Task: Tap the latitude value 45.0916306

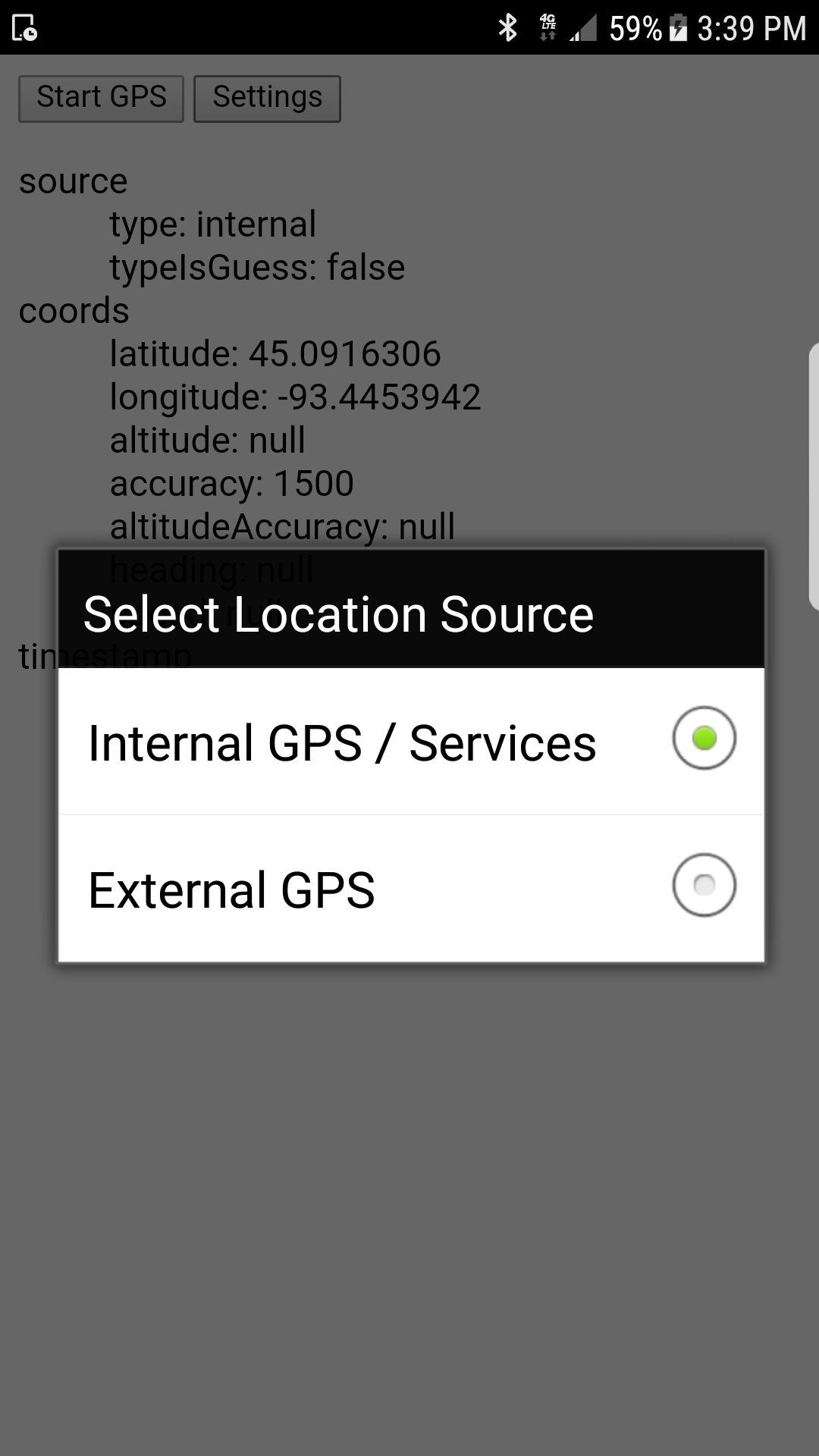Action: coord(345,352)
